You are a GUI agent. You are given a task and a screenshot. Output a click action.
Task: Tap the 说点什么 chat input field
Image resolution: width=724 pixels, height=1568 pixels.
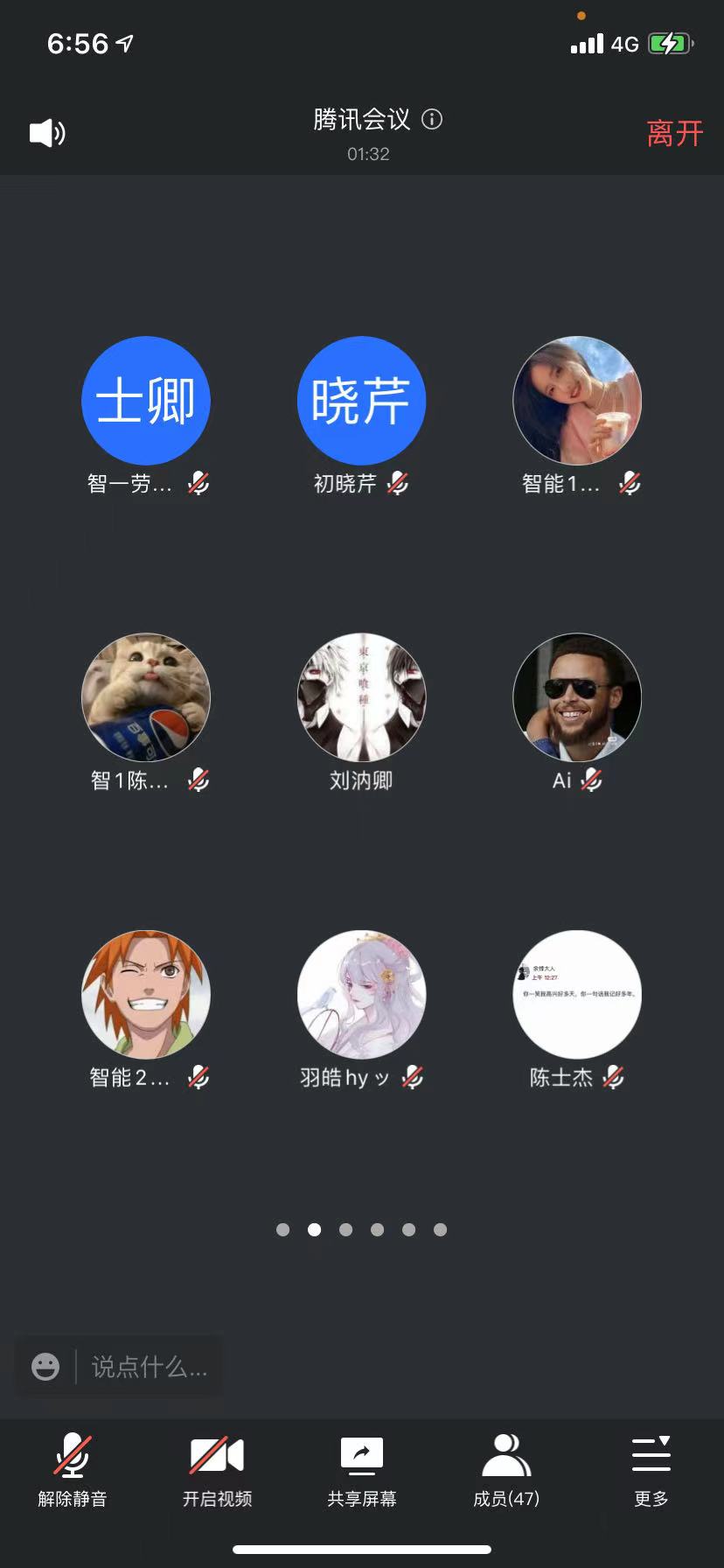[x=150, y=1367]
